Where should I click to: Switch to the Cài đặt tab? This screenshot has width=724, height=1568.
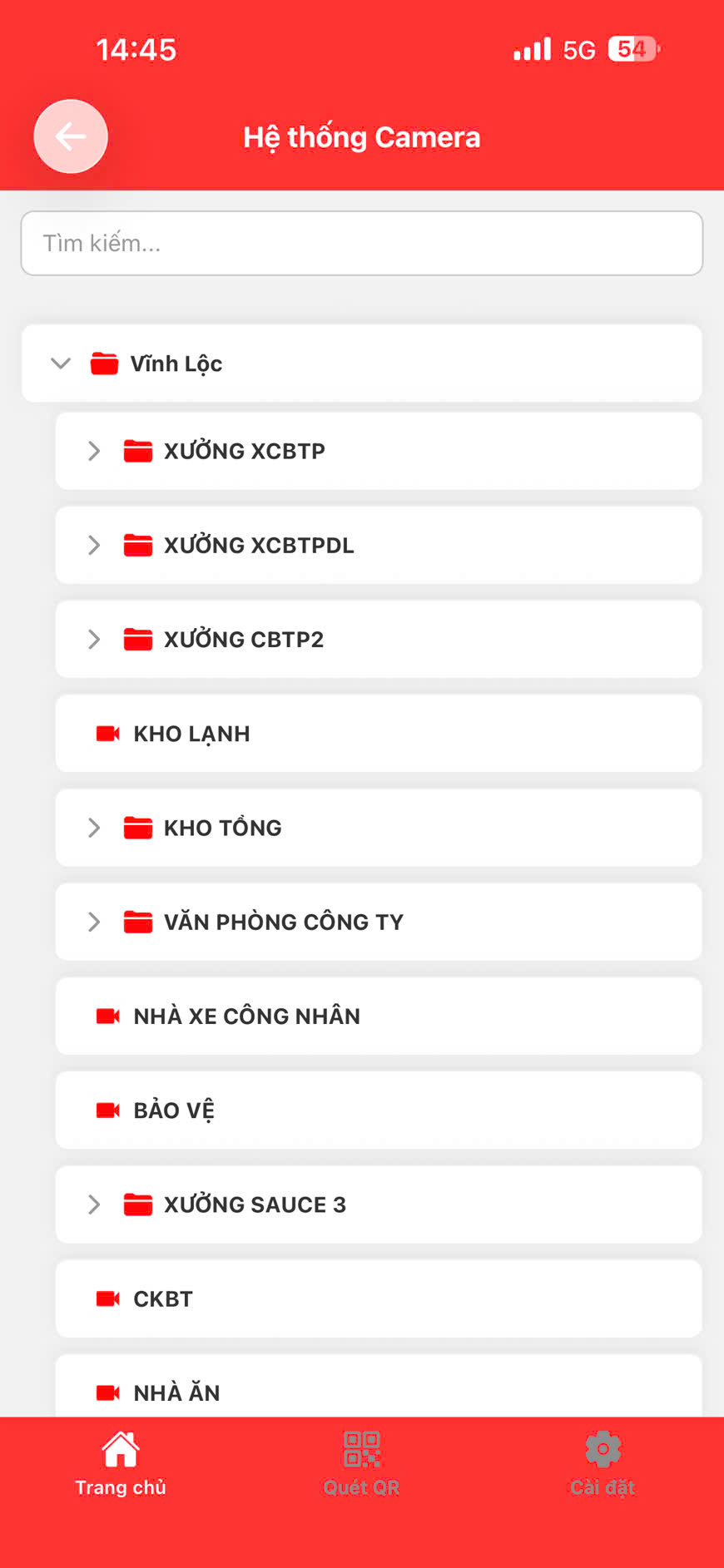pyautogui.click(x=602, y=1464)
